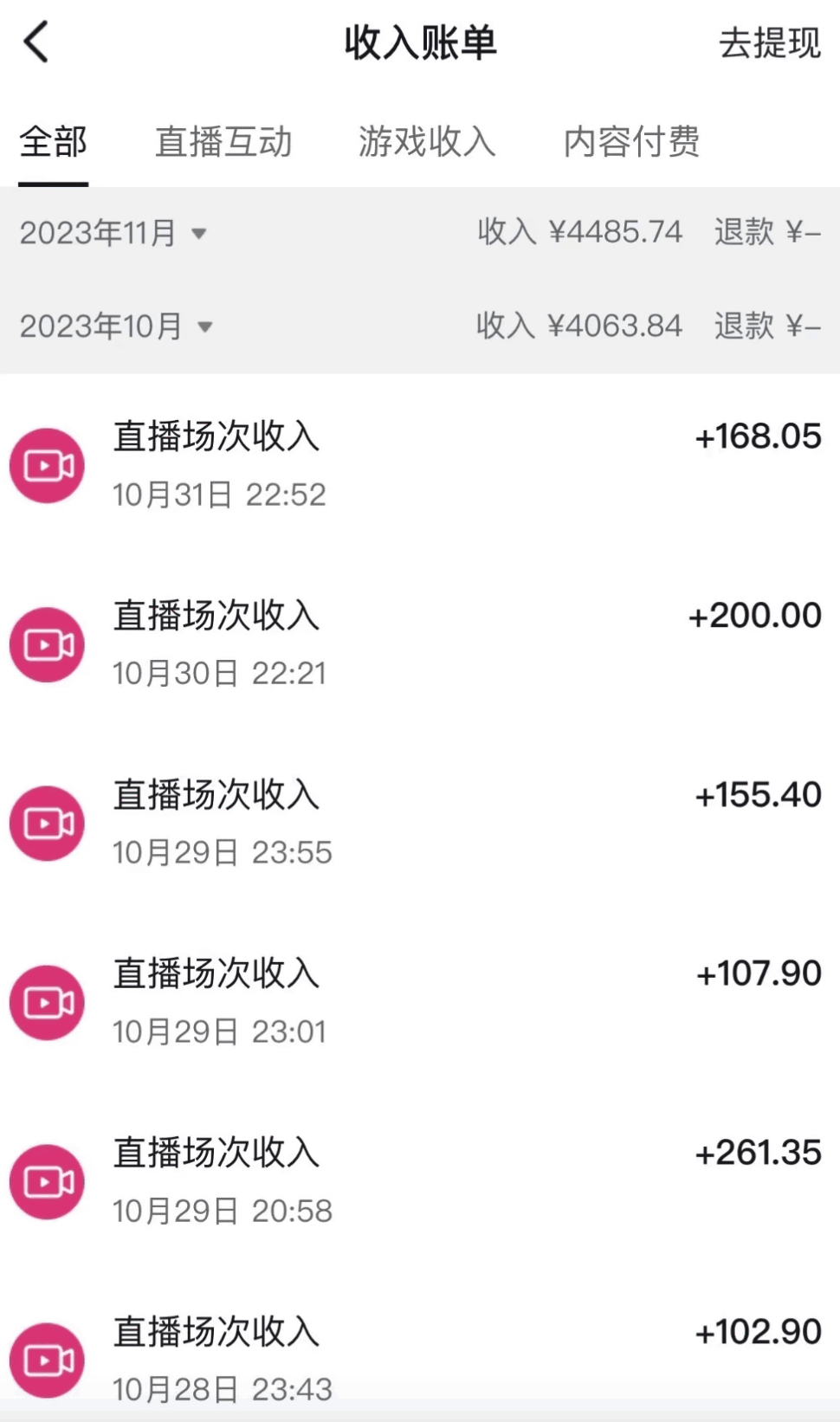The image size is (840, 1422).
Task: Open the 10月31日 22:52 income entry
Action: [416, 465]
